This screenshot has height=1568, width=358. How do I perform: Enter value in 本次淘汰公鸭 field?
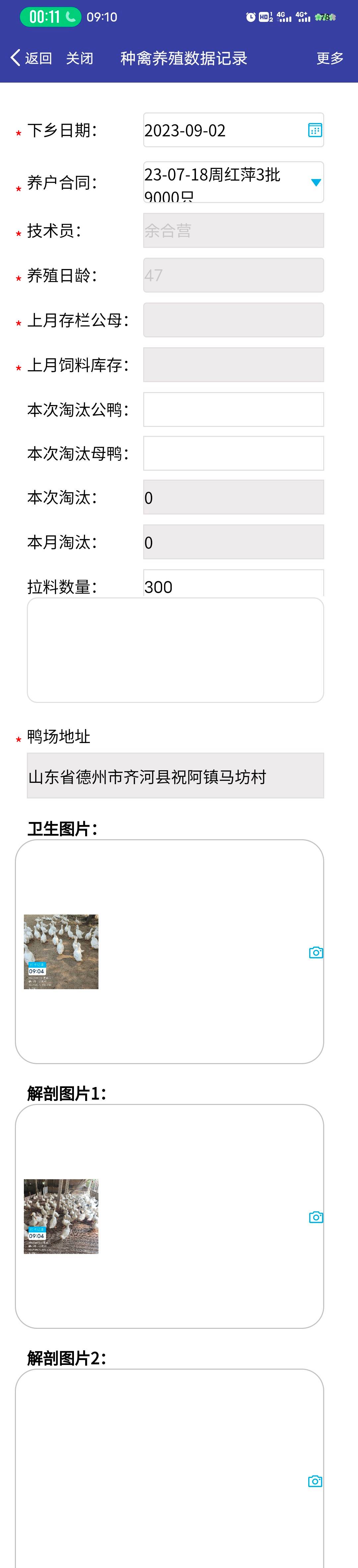[x=233, y=409]
